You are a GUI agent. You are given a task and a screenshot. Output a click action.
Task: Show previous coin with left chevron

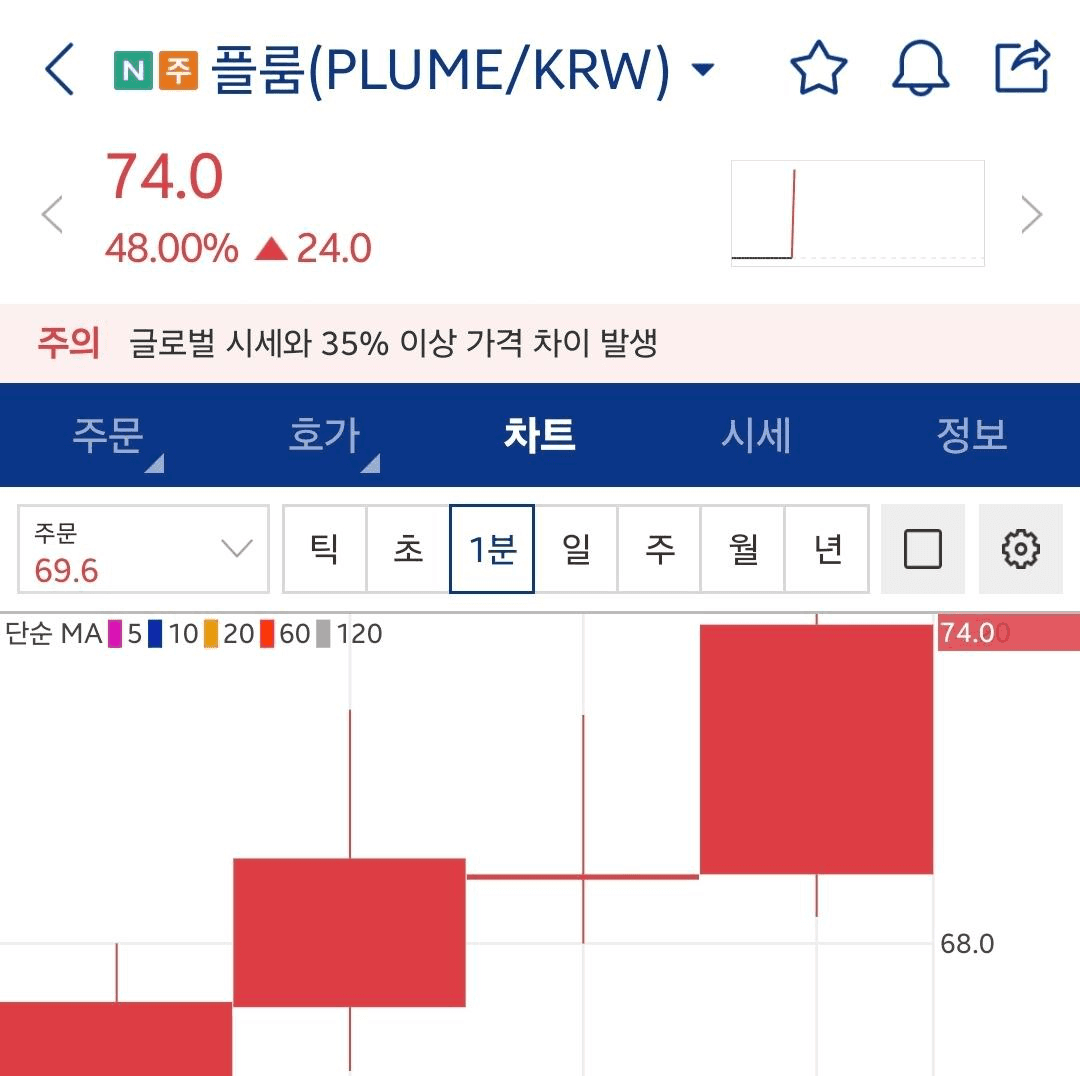[x=52, y=215]
